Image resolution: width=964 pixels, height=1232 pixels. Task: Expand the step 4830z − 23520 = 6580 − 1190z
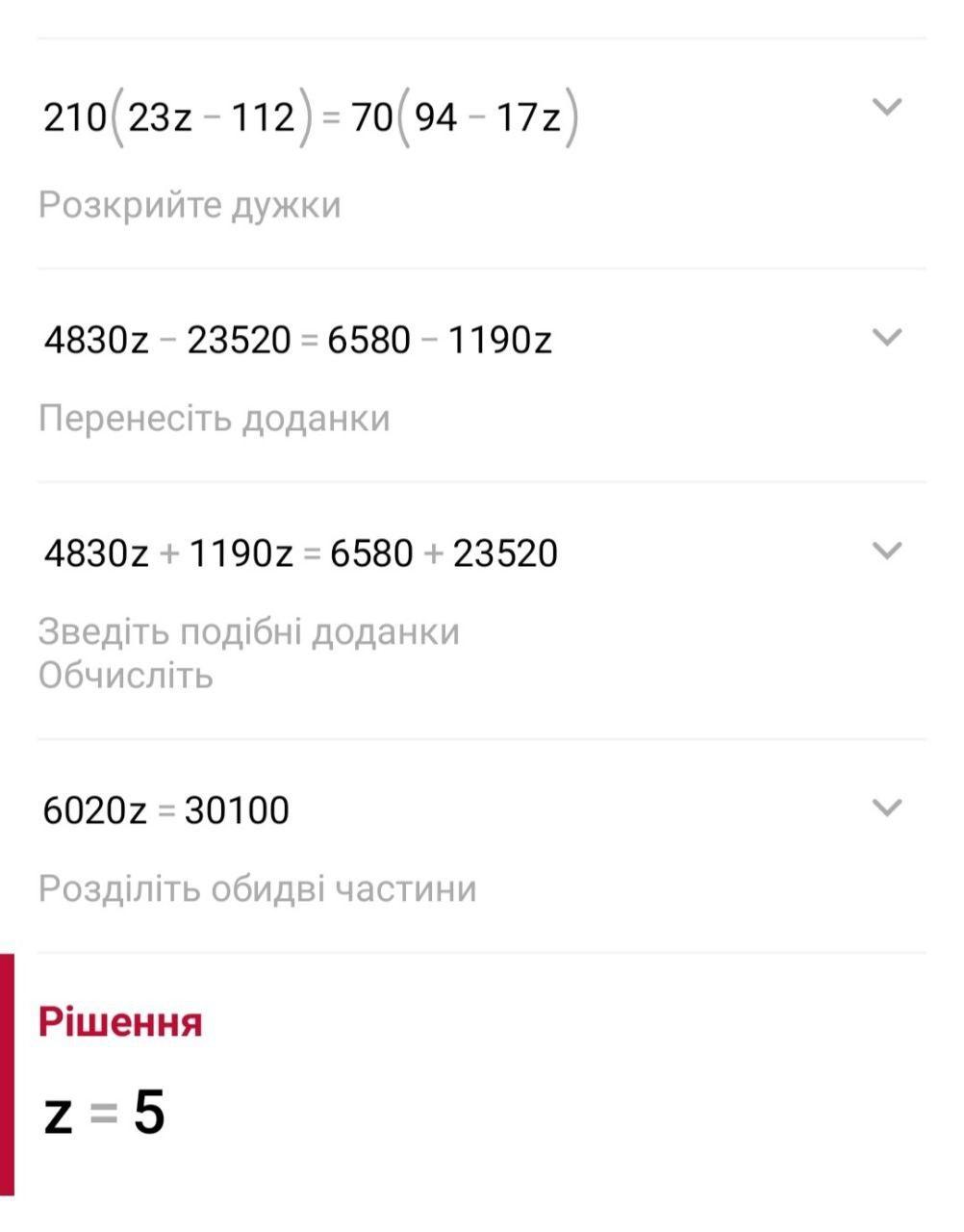(886, 337)
